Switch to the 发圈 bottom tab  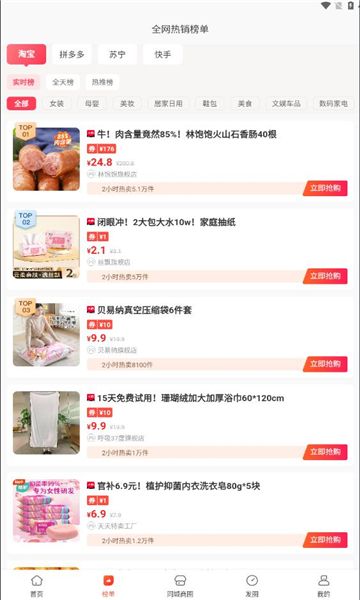(252, 585)
